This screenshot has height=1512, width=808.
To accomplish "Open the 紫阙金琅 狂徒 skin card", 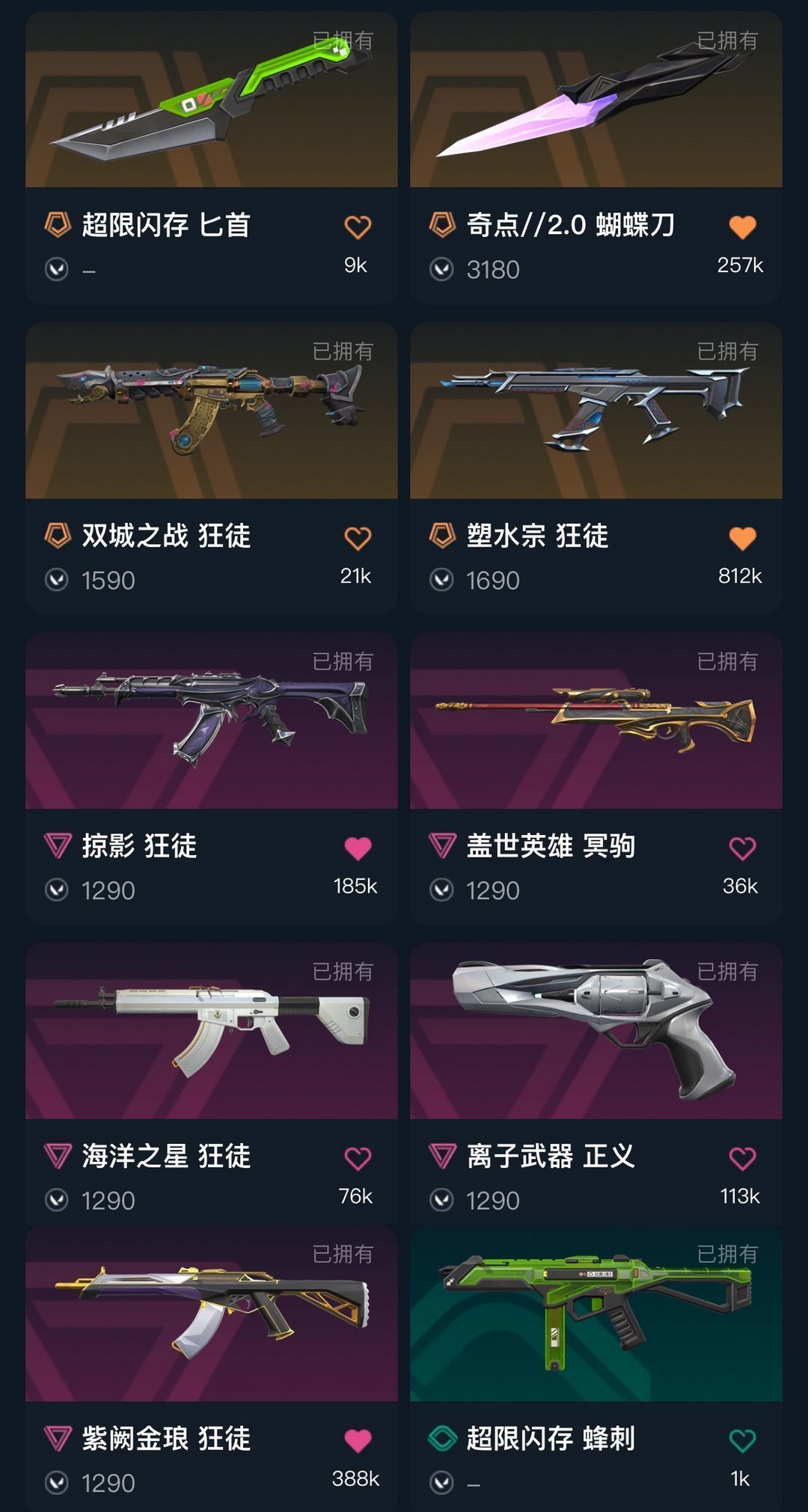I will [212, 1368].
